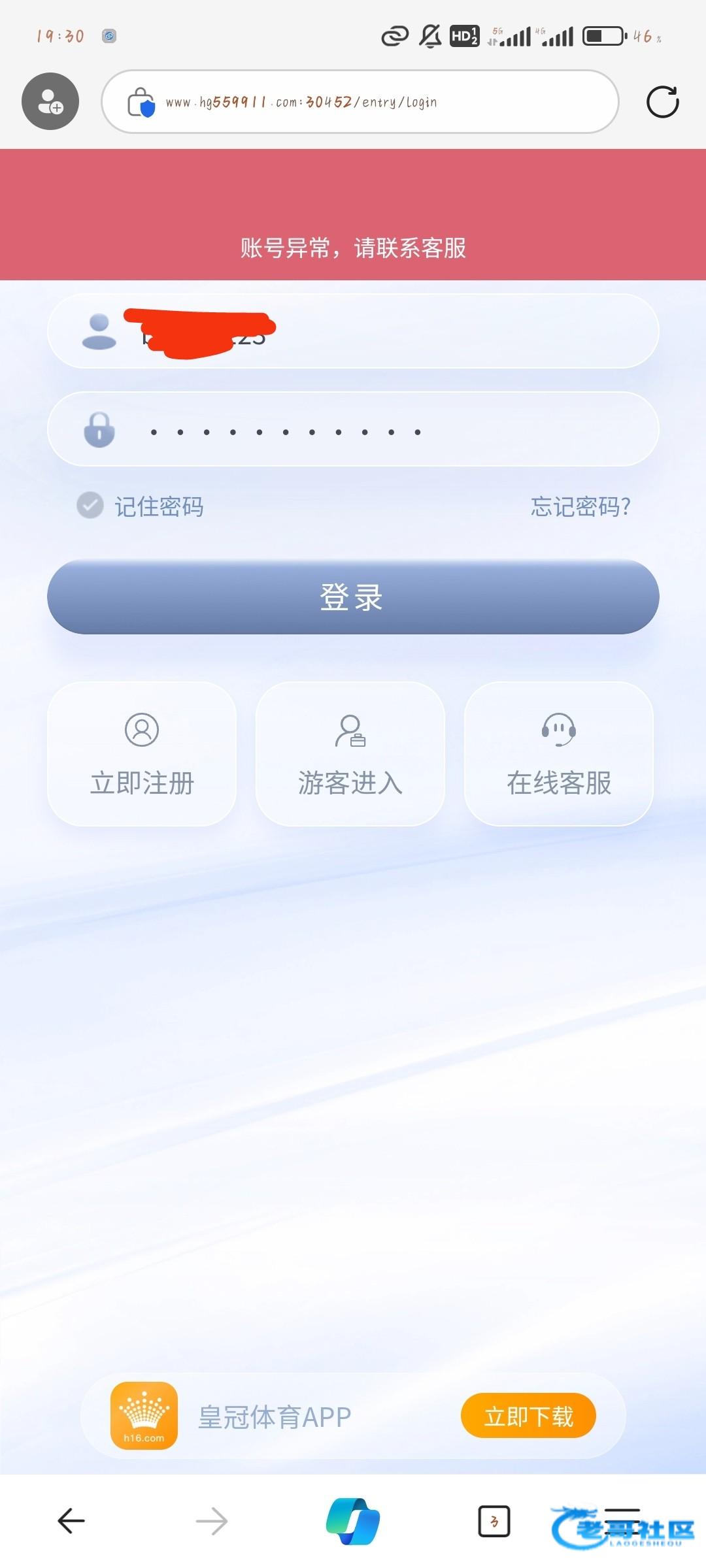Screen dimensions: 706x1568
Task: Go back with the browser back arrow
Action: [71, 1521]
